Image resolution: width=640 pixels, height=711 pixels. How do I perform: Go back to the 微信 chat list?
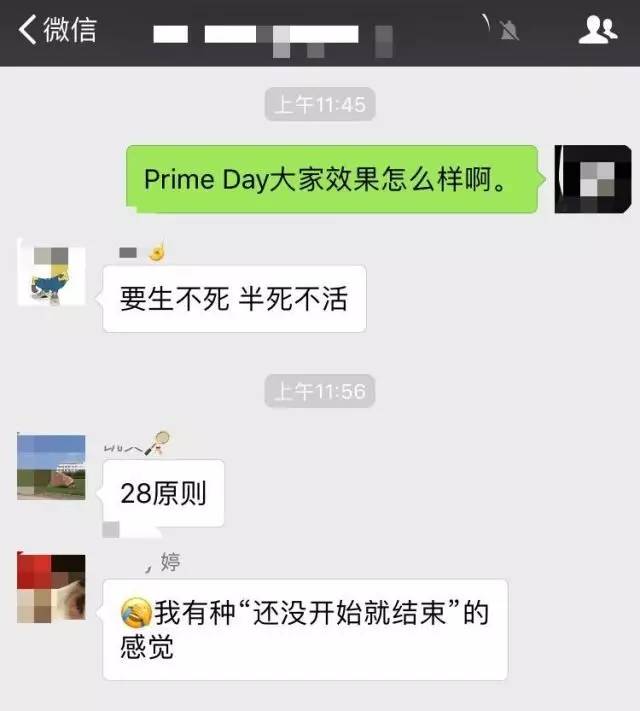57,31
